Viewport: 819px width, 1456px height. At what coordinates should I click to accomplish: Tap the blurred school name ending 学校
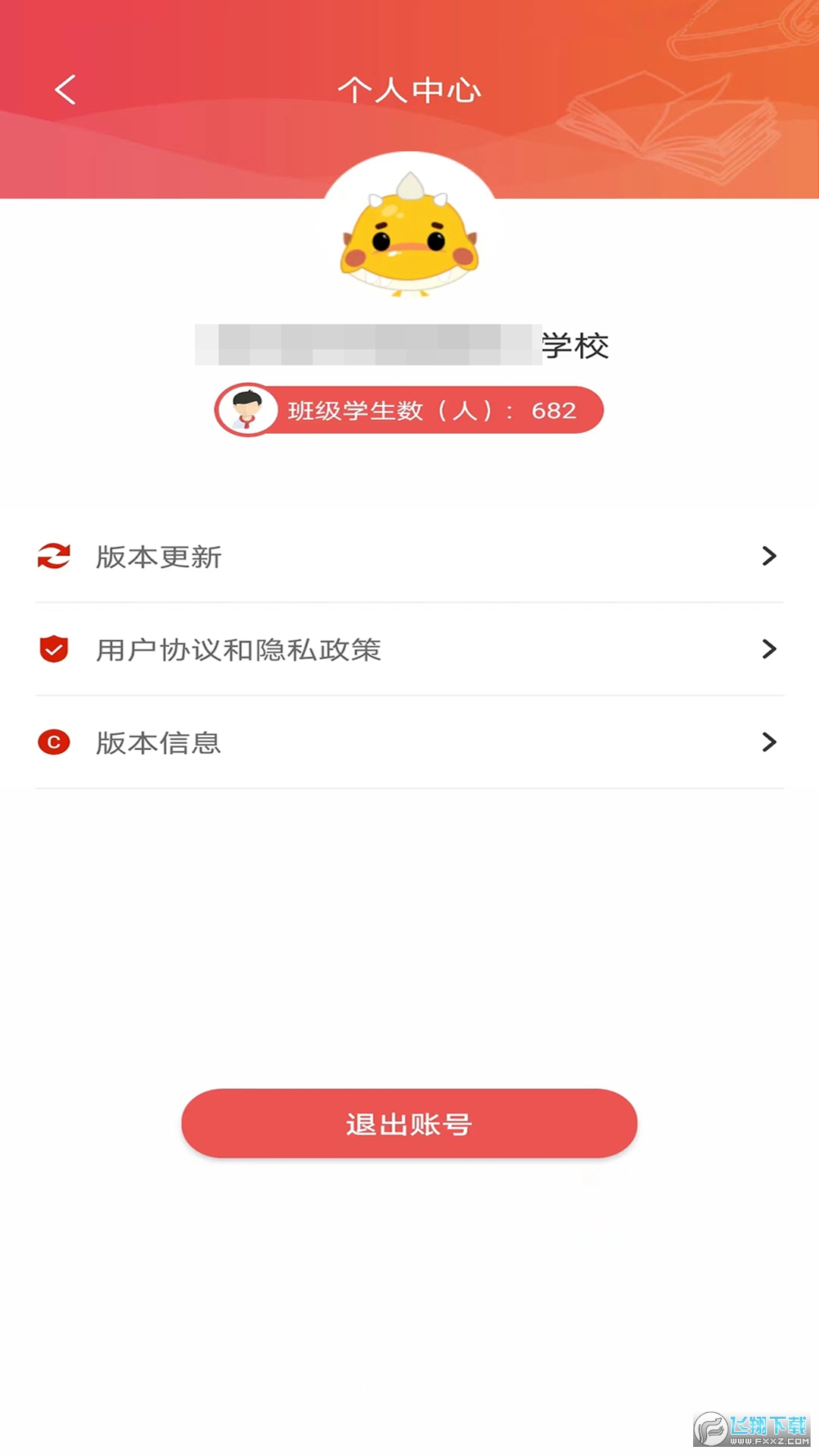tap(402, 345)
